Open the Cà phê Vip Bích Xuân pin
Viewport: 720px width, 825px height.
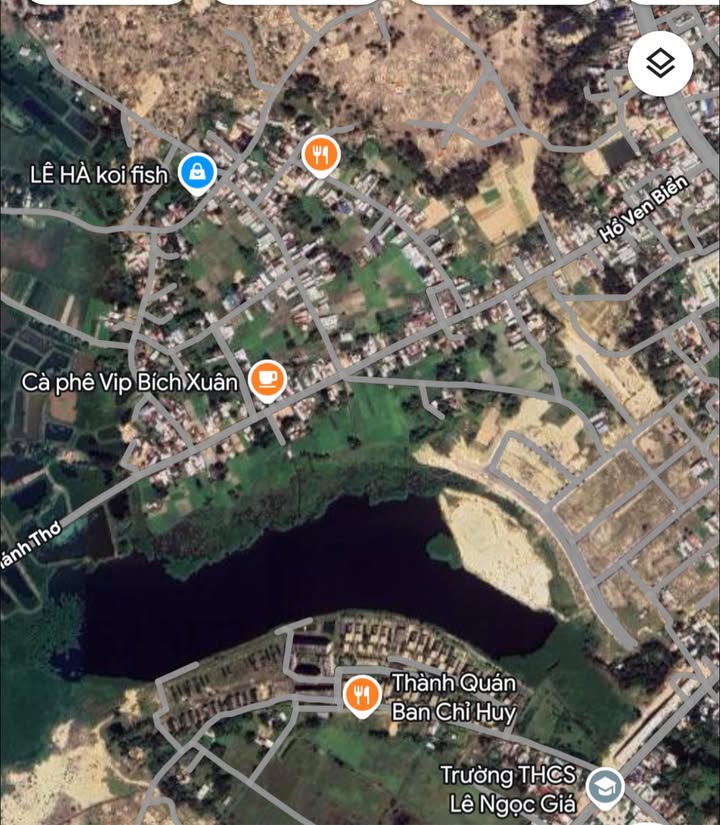click(267, 379)
